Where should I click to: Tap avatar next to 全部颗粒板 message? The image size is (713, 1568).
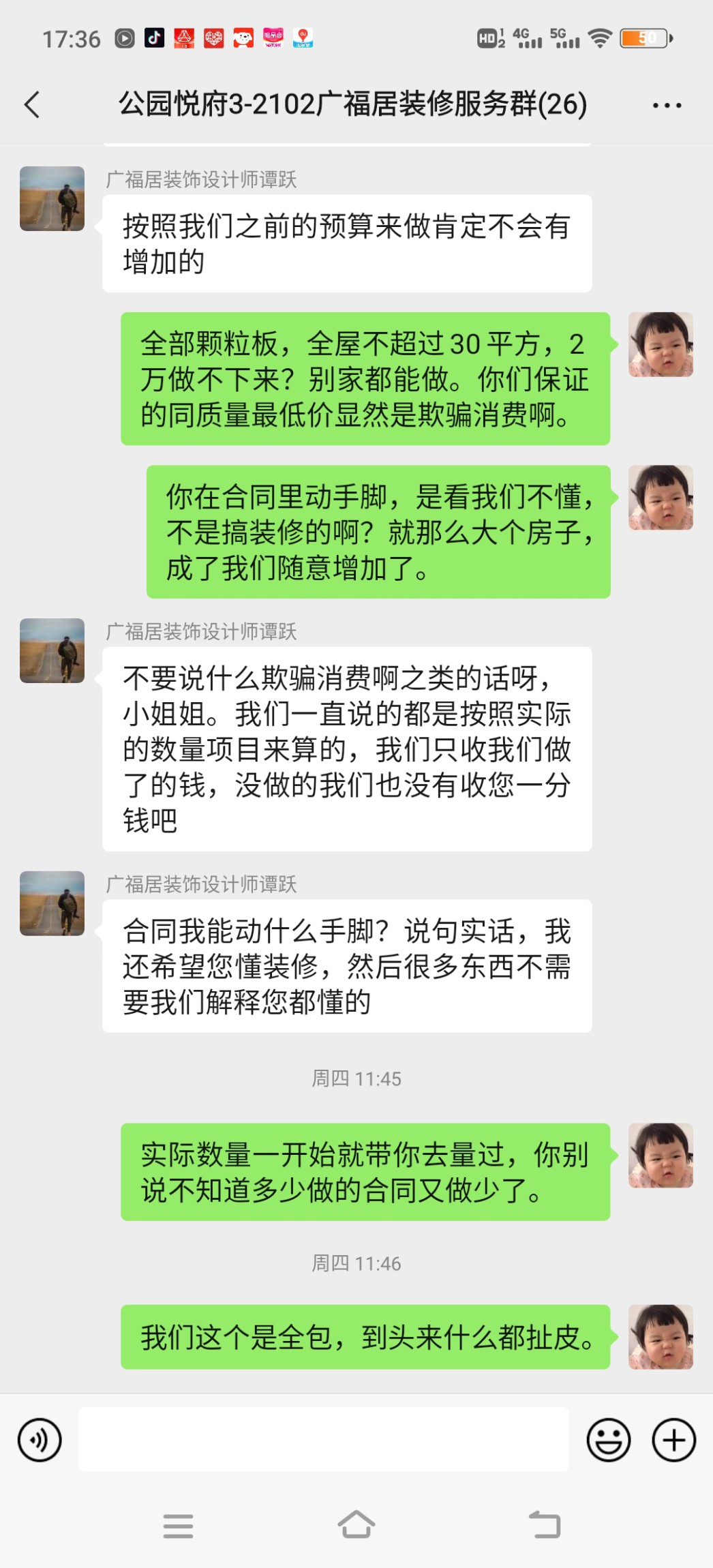point(660,344)
